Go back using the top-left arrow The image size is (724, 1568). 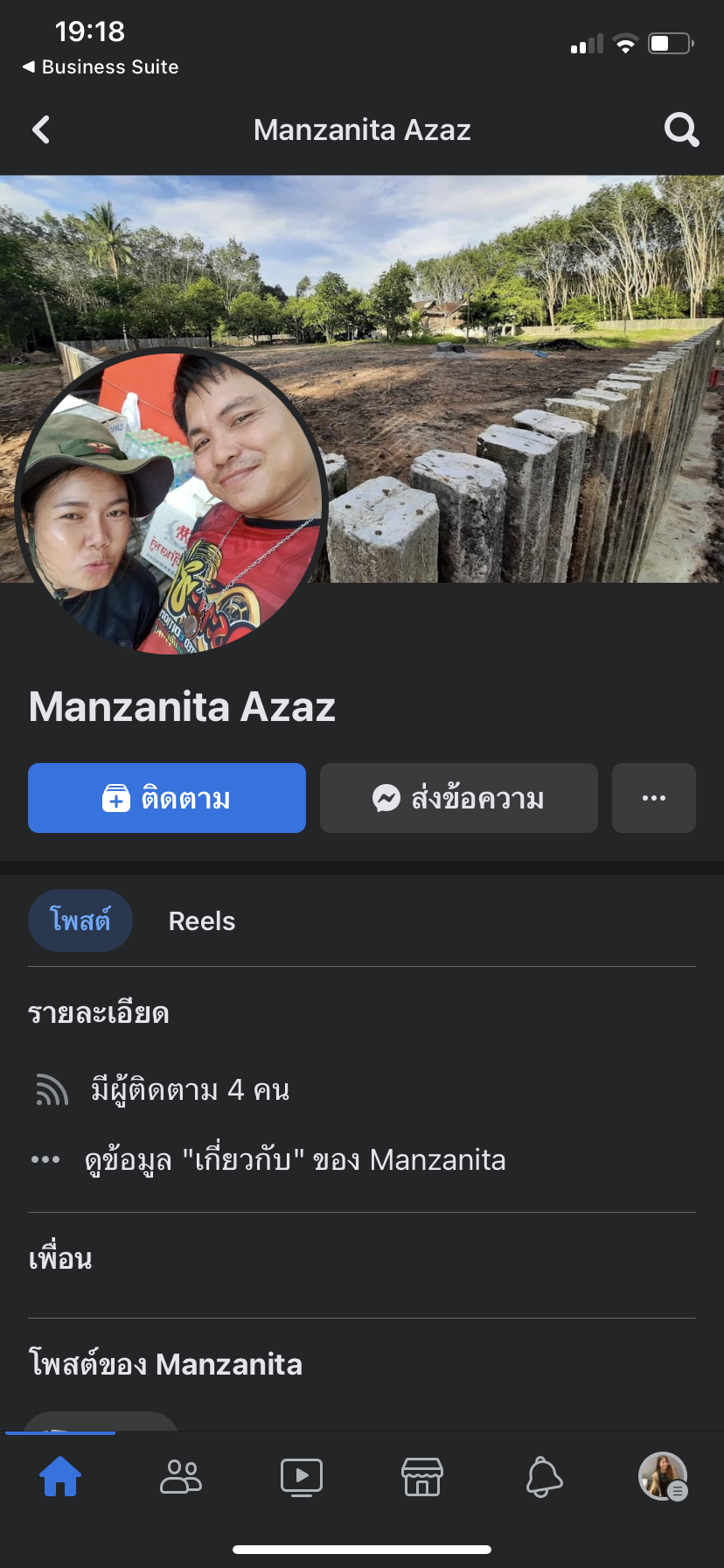click(41, 130)
